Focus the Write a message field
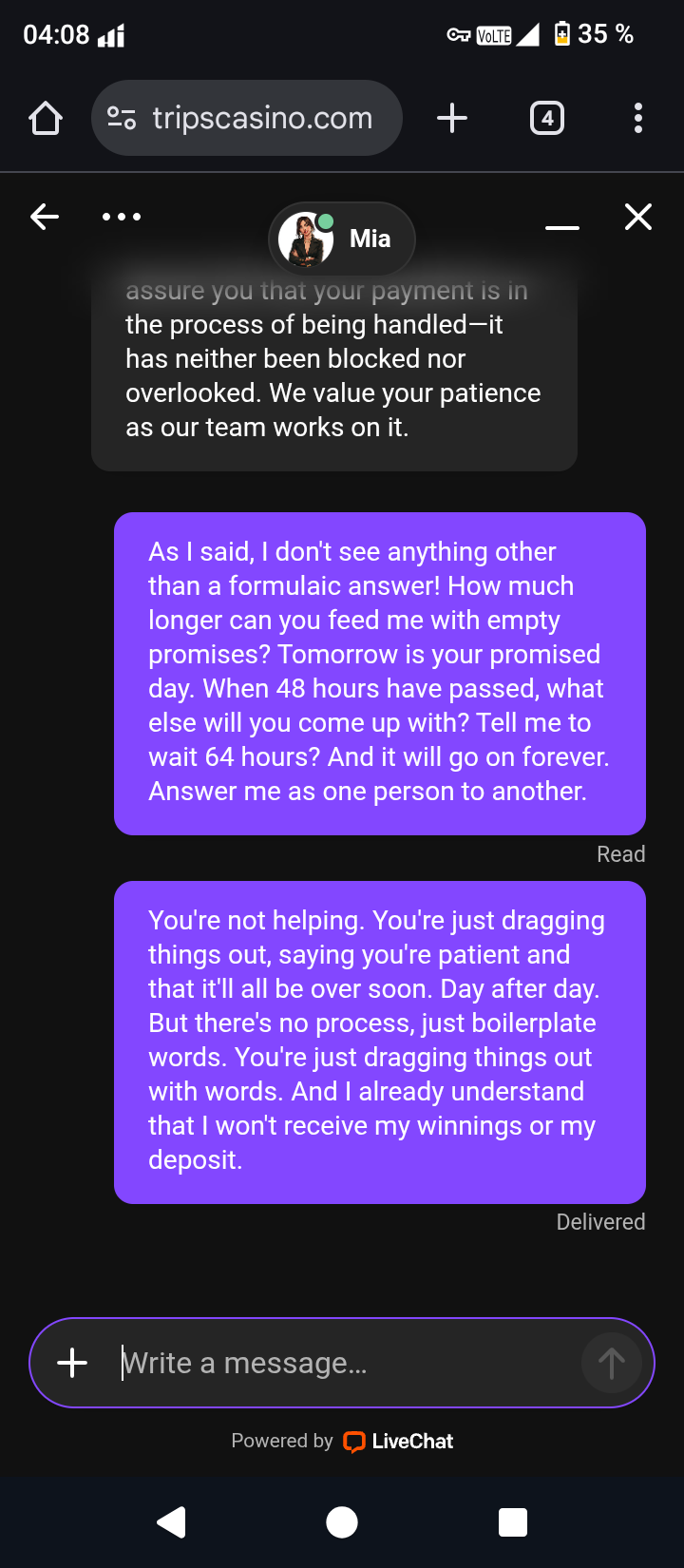Image resolution: width=684 pixels, height=1568 pixels. [x=342, y=1363]
